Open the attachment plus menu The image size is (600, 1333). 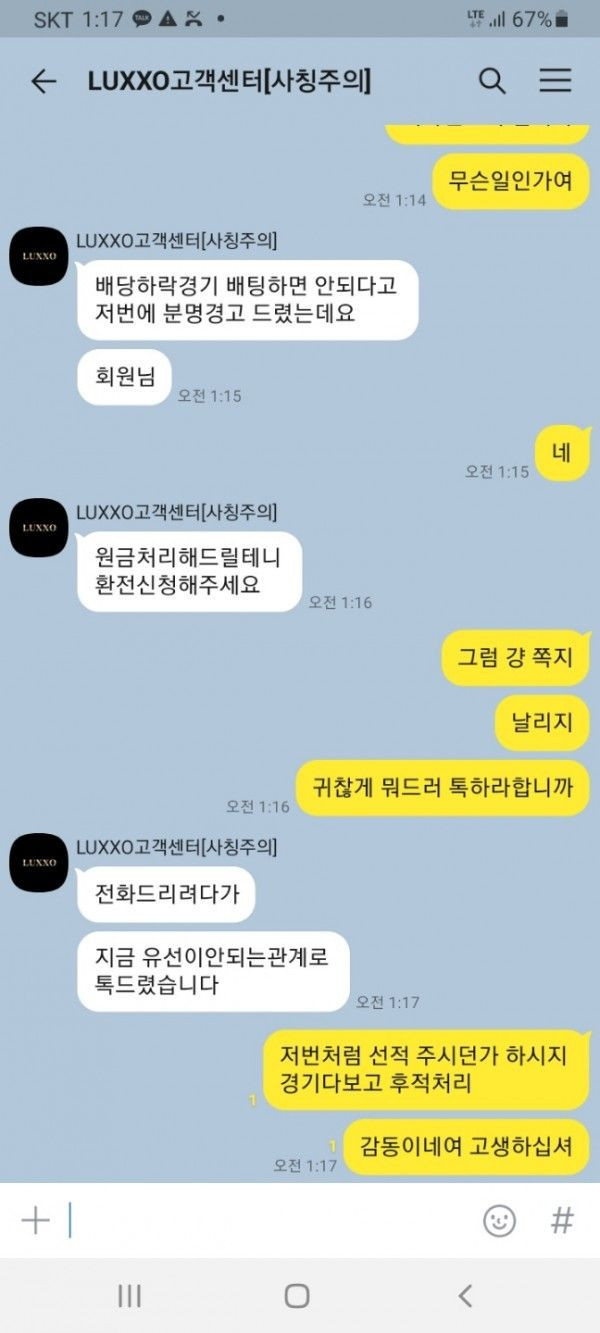click(35, 1220)
